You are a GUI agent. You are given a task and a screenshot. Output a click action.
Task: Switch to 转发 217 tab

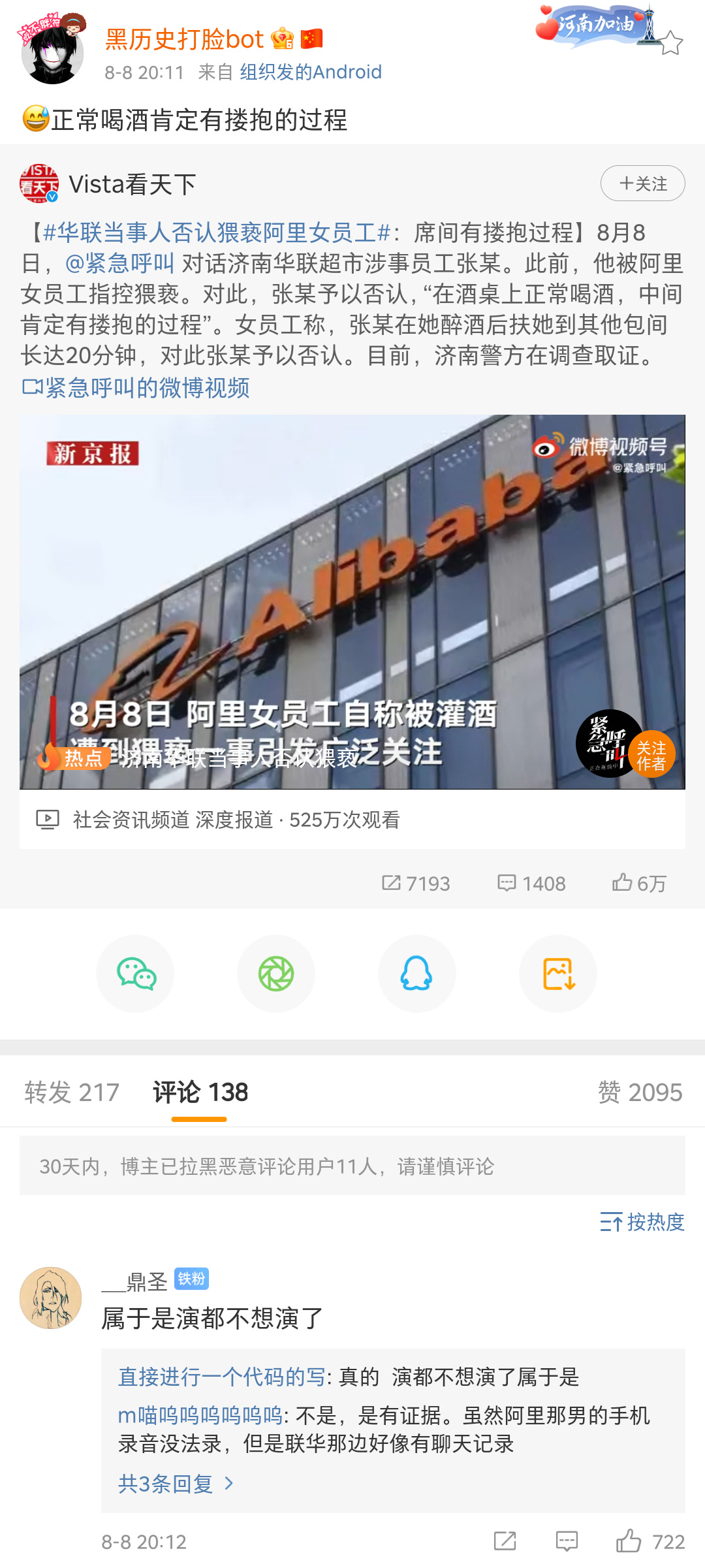(72, 1093)
